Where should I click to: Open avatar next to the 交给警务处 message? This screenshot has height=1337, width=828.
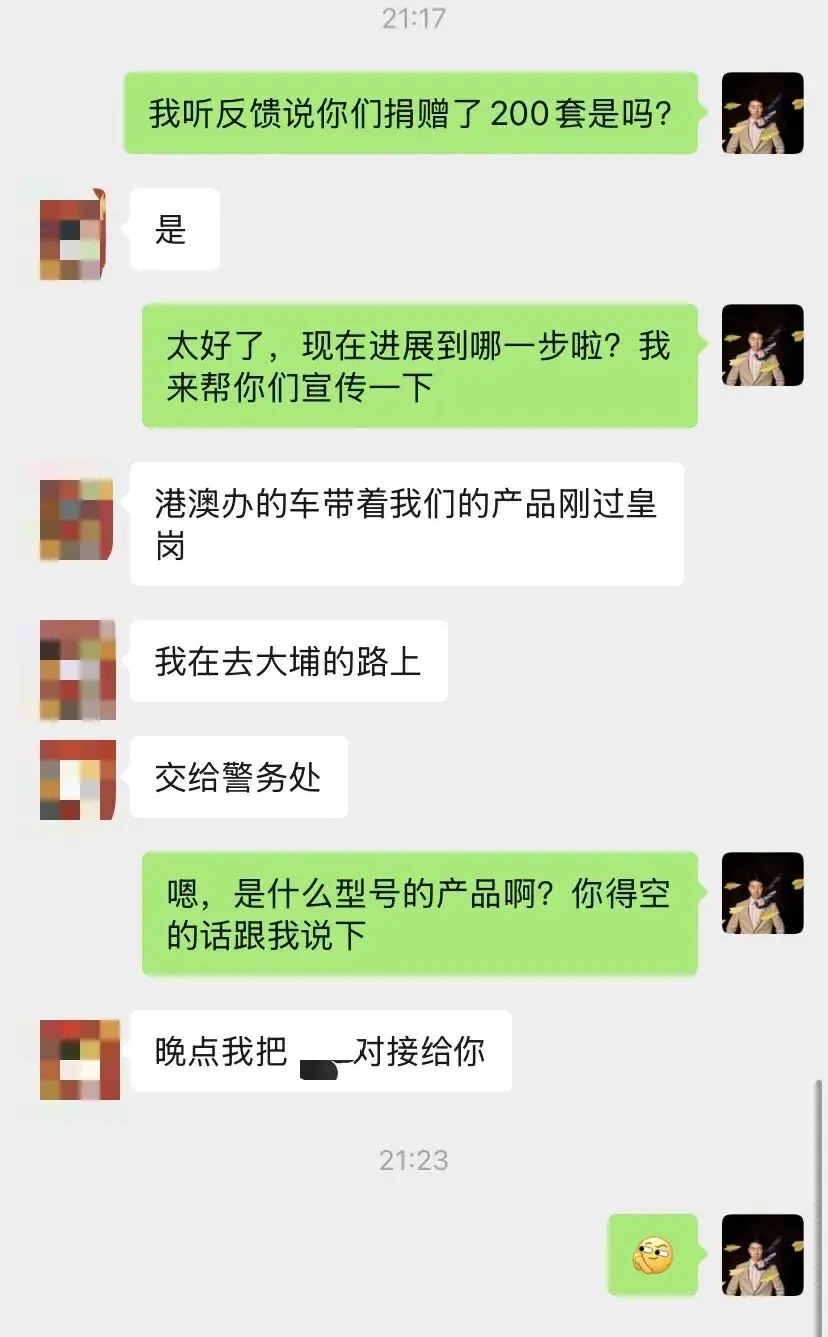click(x=78, y=779)
